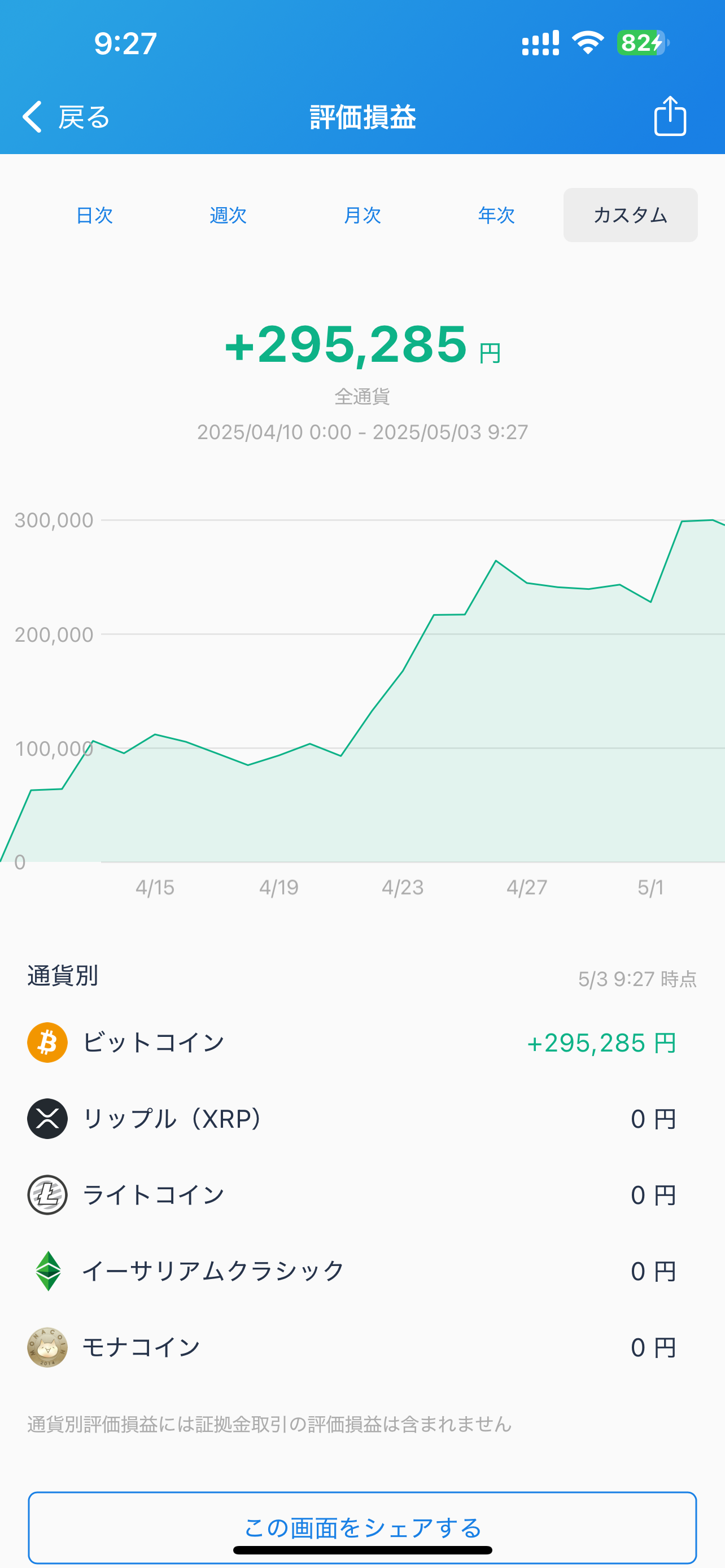The width and height of the screenshot is (725, 1568).
Task: Switch to the 日次 tab
Action: [x=94, y=215]
